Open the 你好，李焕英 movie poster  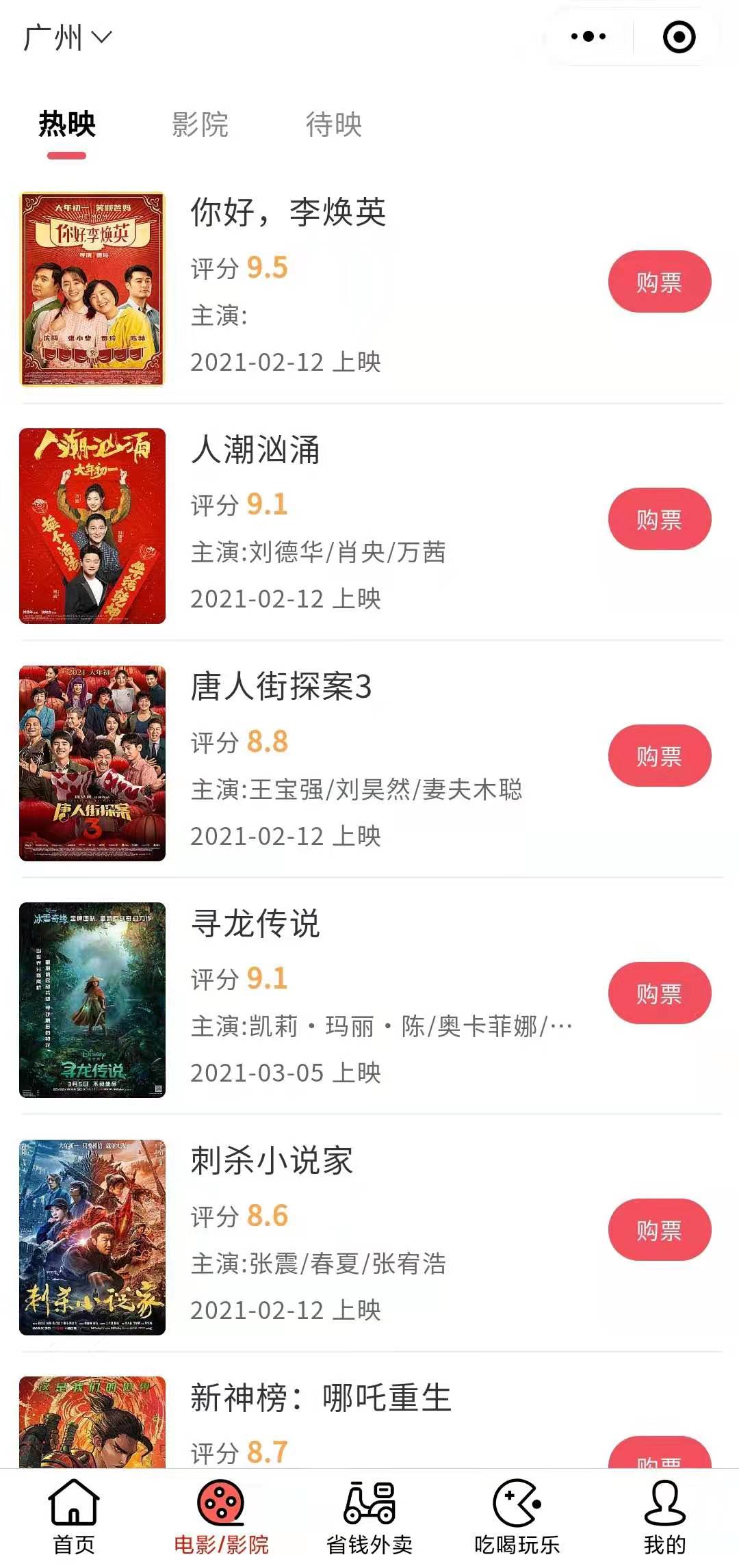[92, 289]
